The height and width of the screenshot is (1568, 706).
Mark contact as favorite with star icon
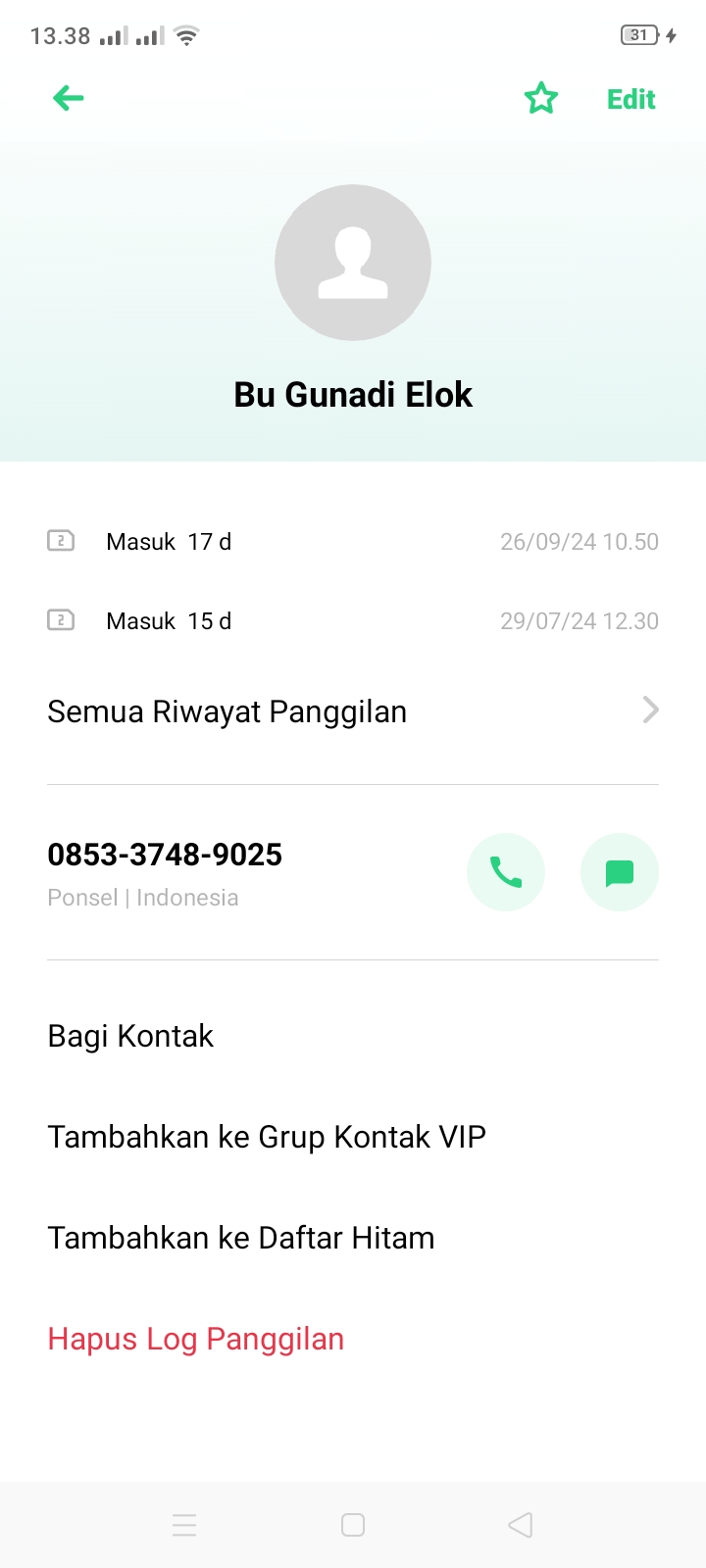tap(541, 98)
